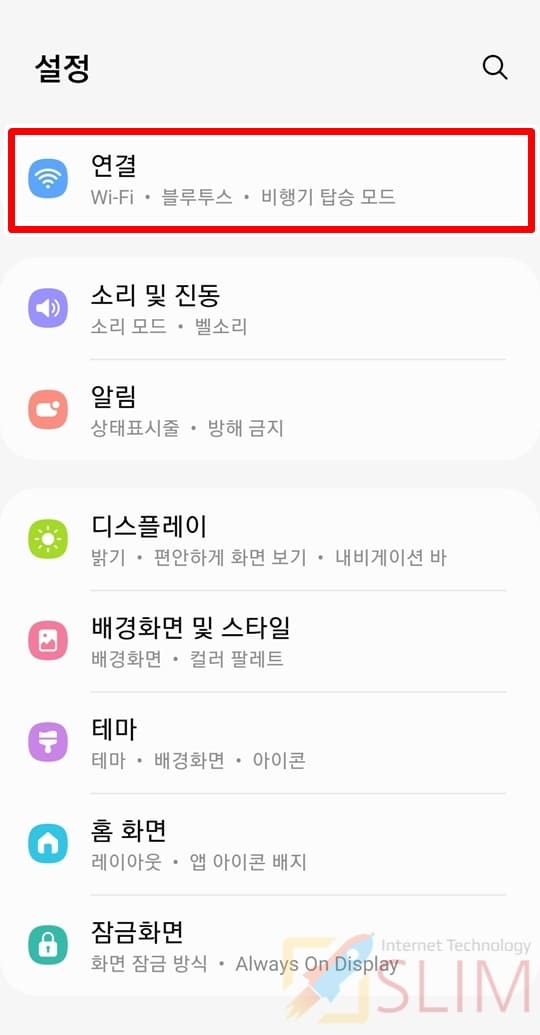Select 배경화면 및 스타일
The height and width of the screenshot is (1035, 540).
tap(271, 641)
